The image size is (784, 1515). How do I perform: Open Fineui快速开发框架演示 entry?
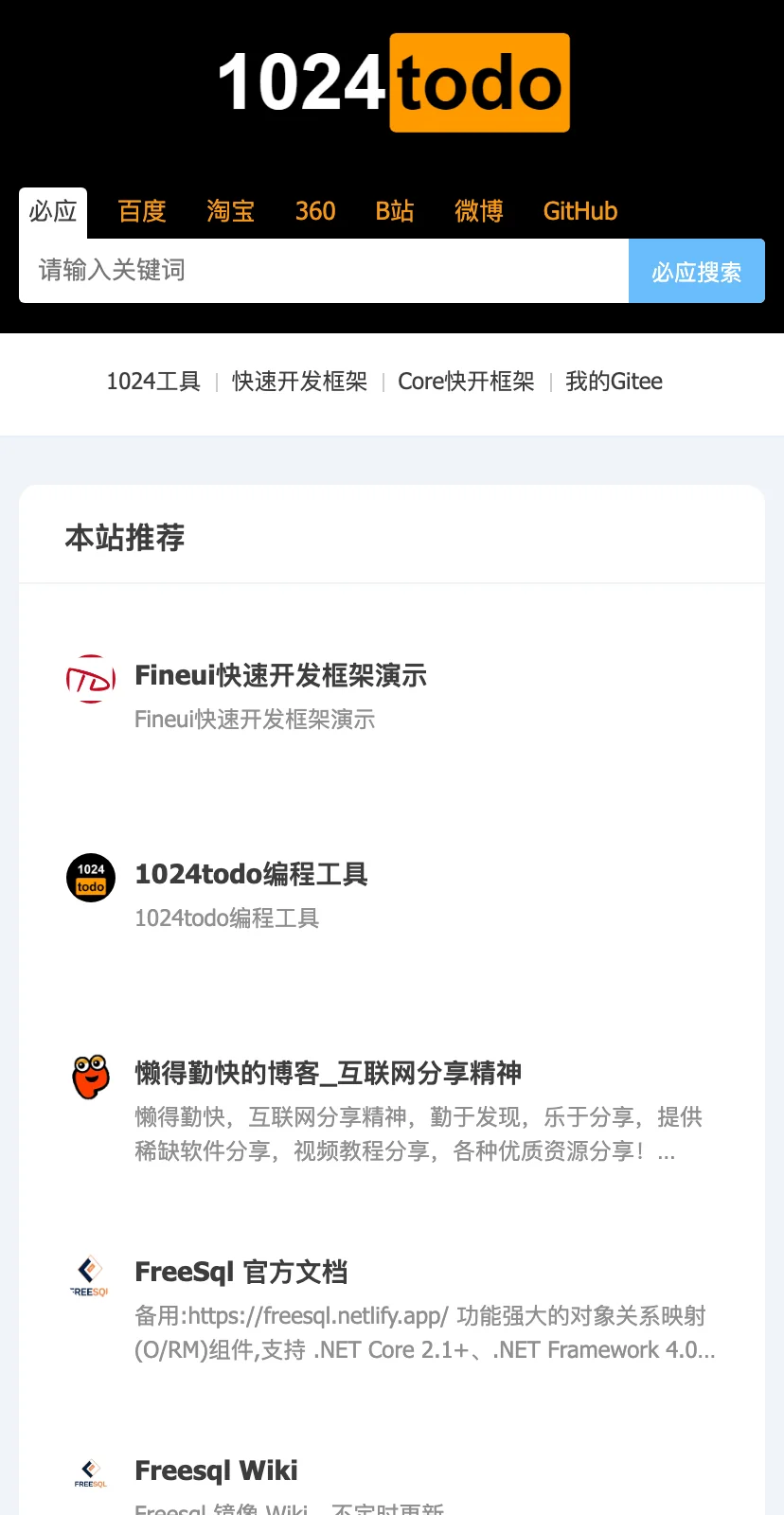pos(280,676)
